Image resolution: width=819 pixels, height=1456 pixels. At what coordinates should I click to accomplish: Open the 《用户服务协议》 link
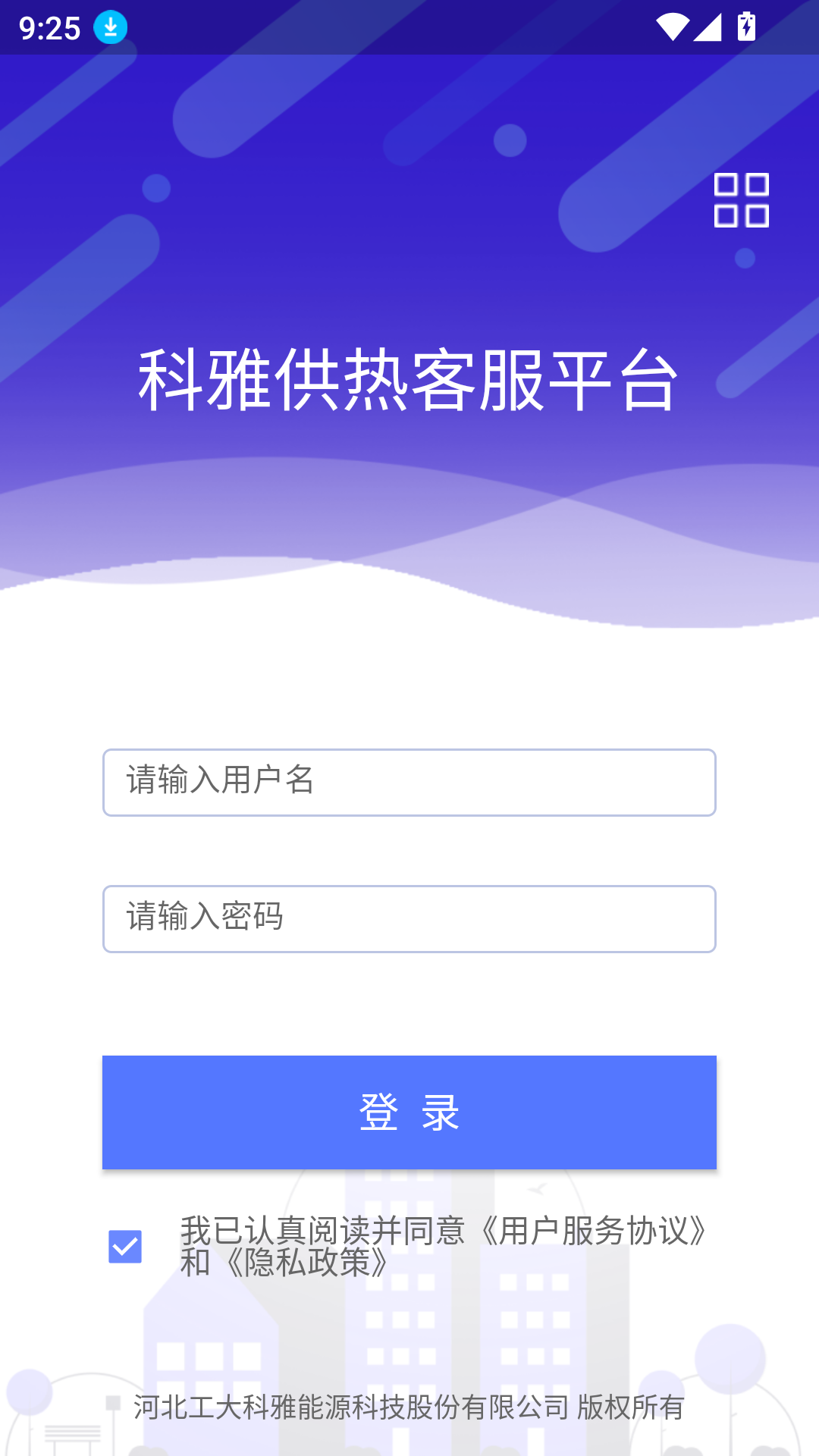pyautogui.click(x=594, y=1231)
